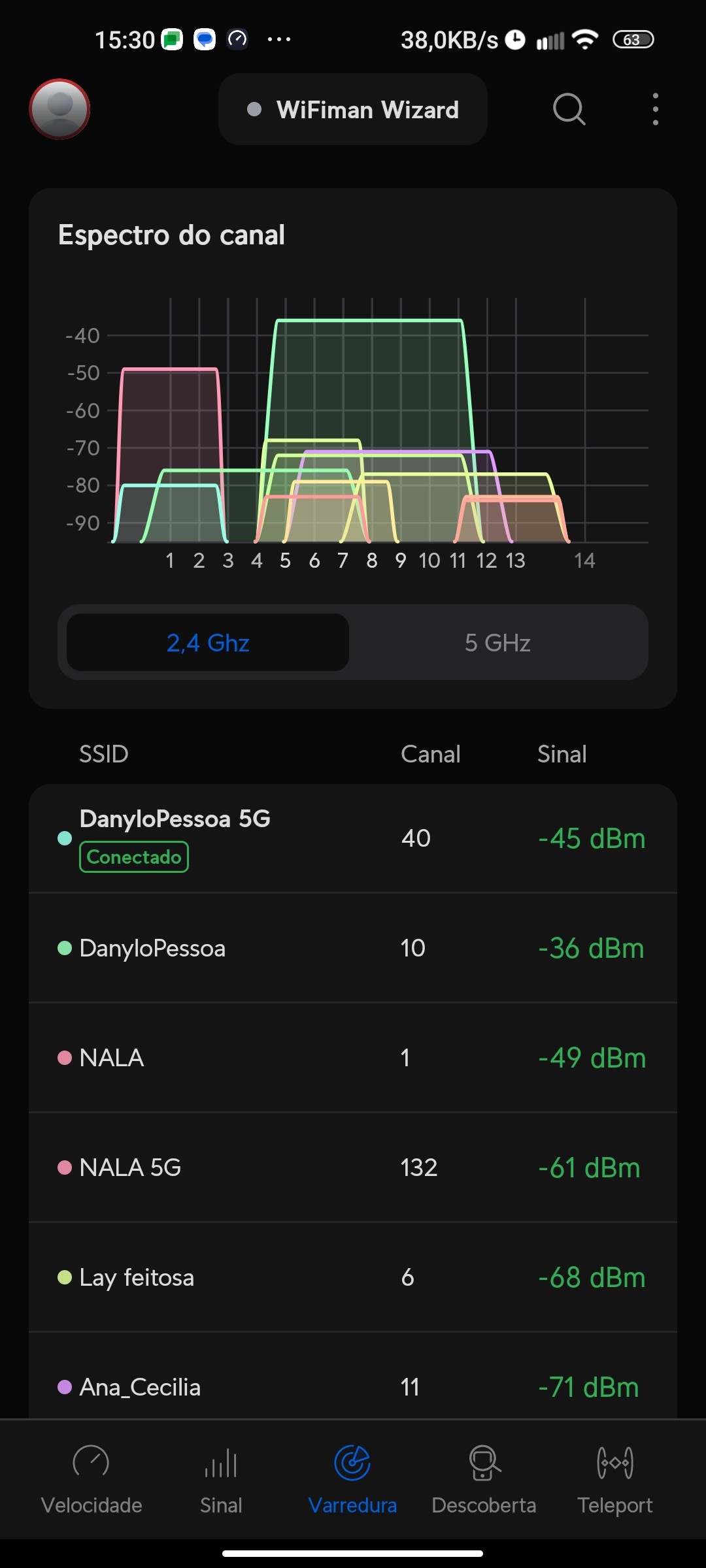Switch to the 5 GHz band

[x=497, y=643]
